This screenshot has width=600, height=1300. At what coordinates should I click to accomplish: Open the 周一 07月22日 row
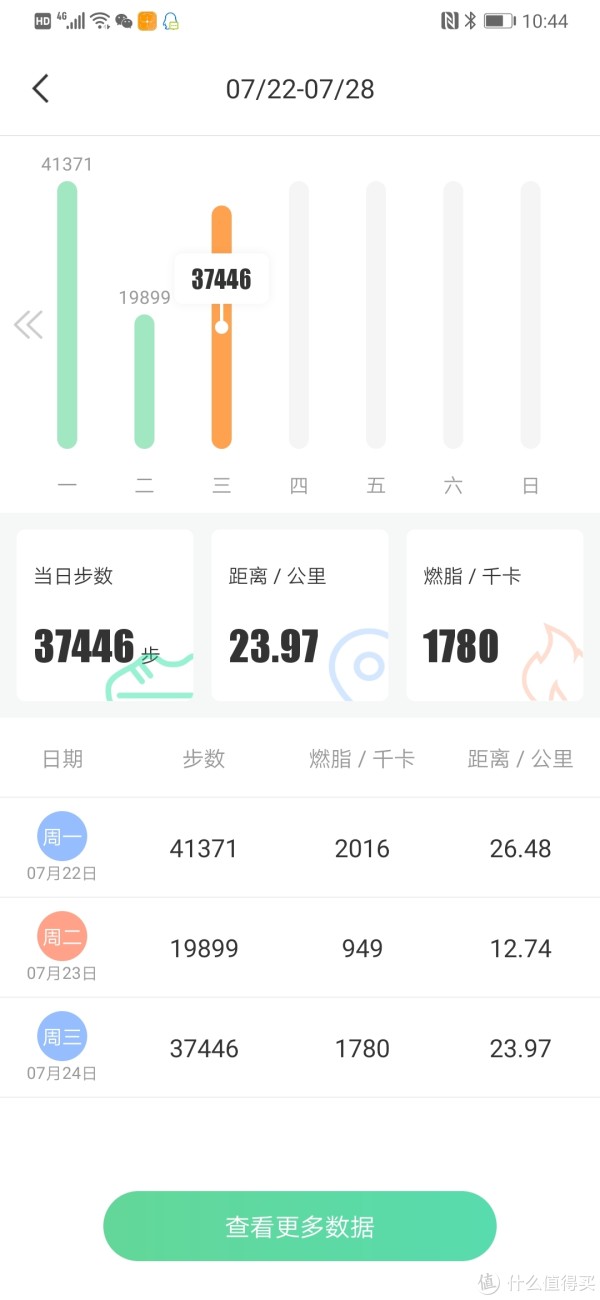coord(300,848)
